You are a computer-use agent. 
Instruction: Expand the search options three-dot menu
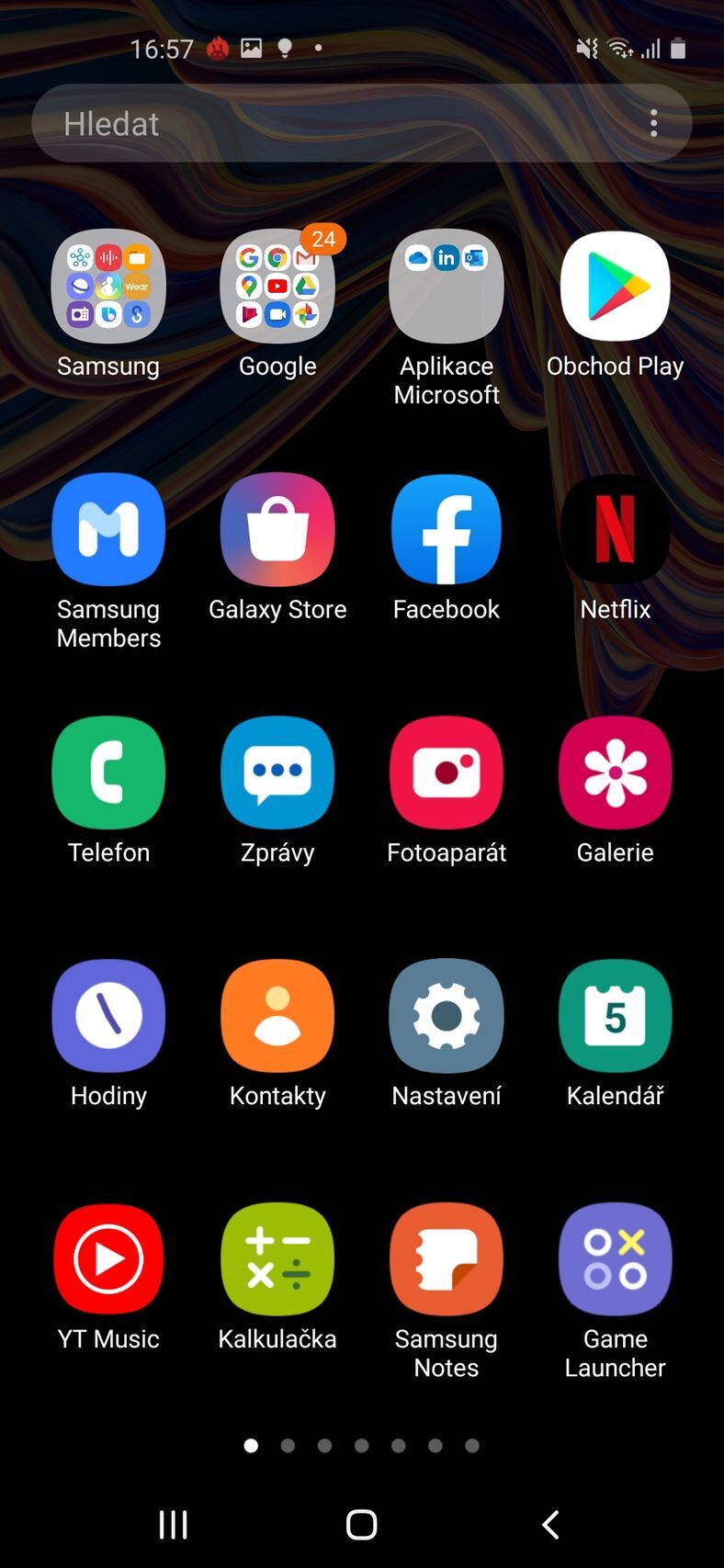654,122
